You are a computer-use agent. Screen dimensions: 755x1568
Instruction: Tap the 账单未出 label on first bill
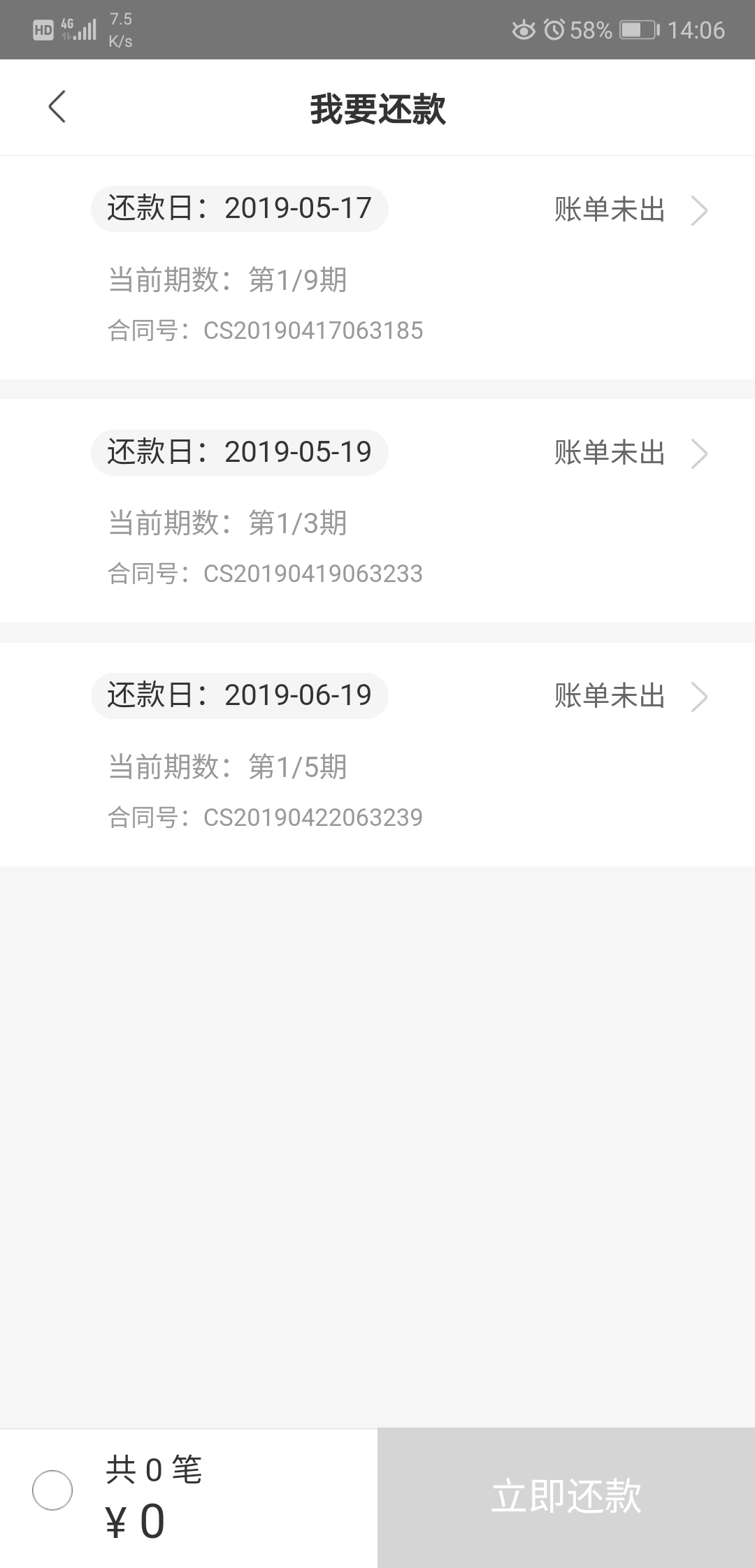click(609, 210)
